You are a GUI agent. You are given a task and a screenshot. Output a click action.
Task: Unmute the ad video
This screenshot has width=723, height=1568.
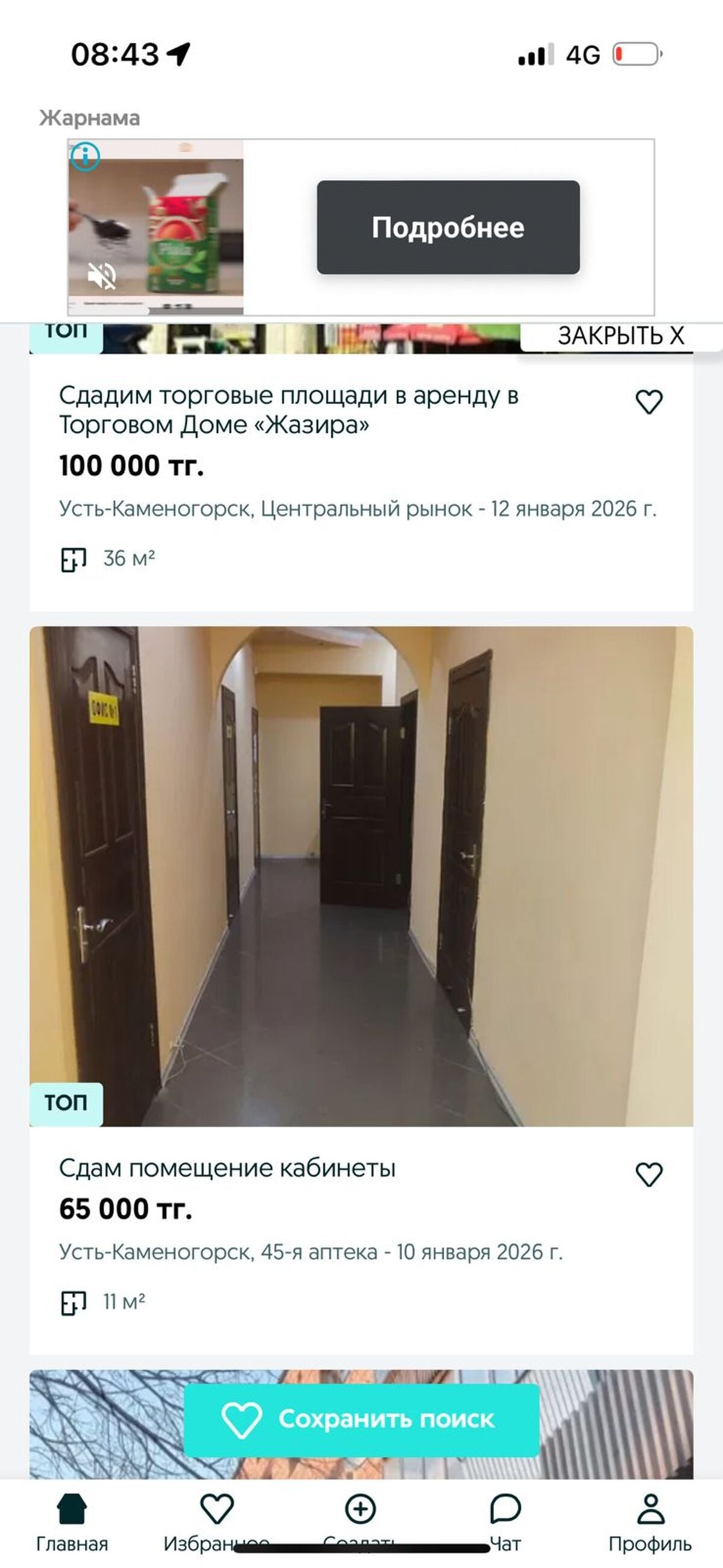coord(102,276)
